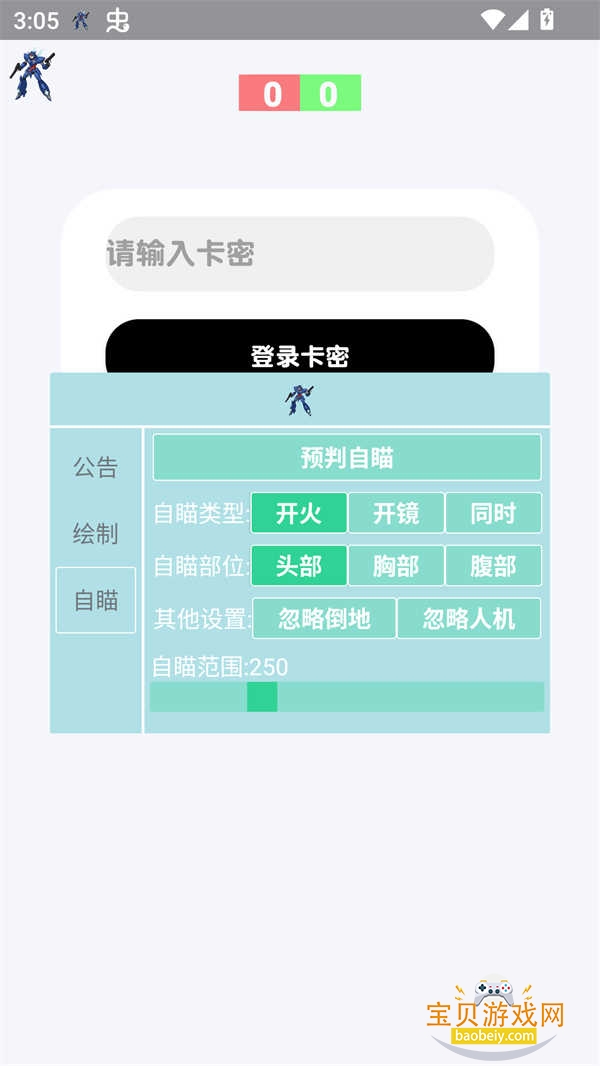Choose 同时 as the aim type
Screen dimensions: 600x1066
493,513
